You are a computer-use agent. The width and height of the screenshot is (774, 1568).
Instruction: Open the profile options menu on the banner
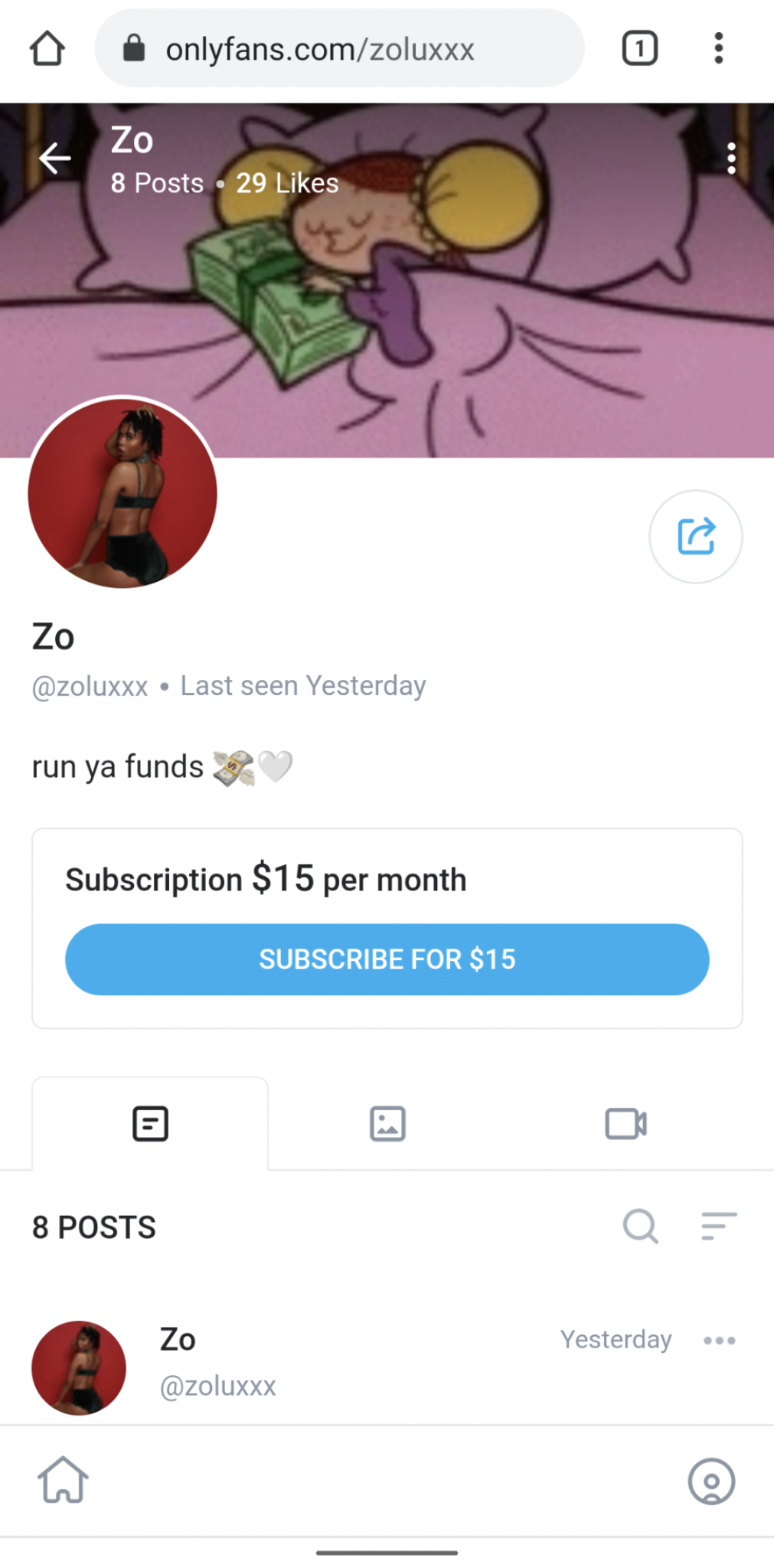(x=731, y=158)
